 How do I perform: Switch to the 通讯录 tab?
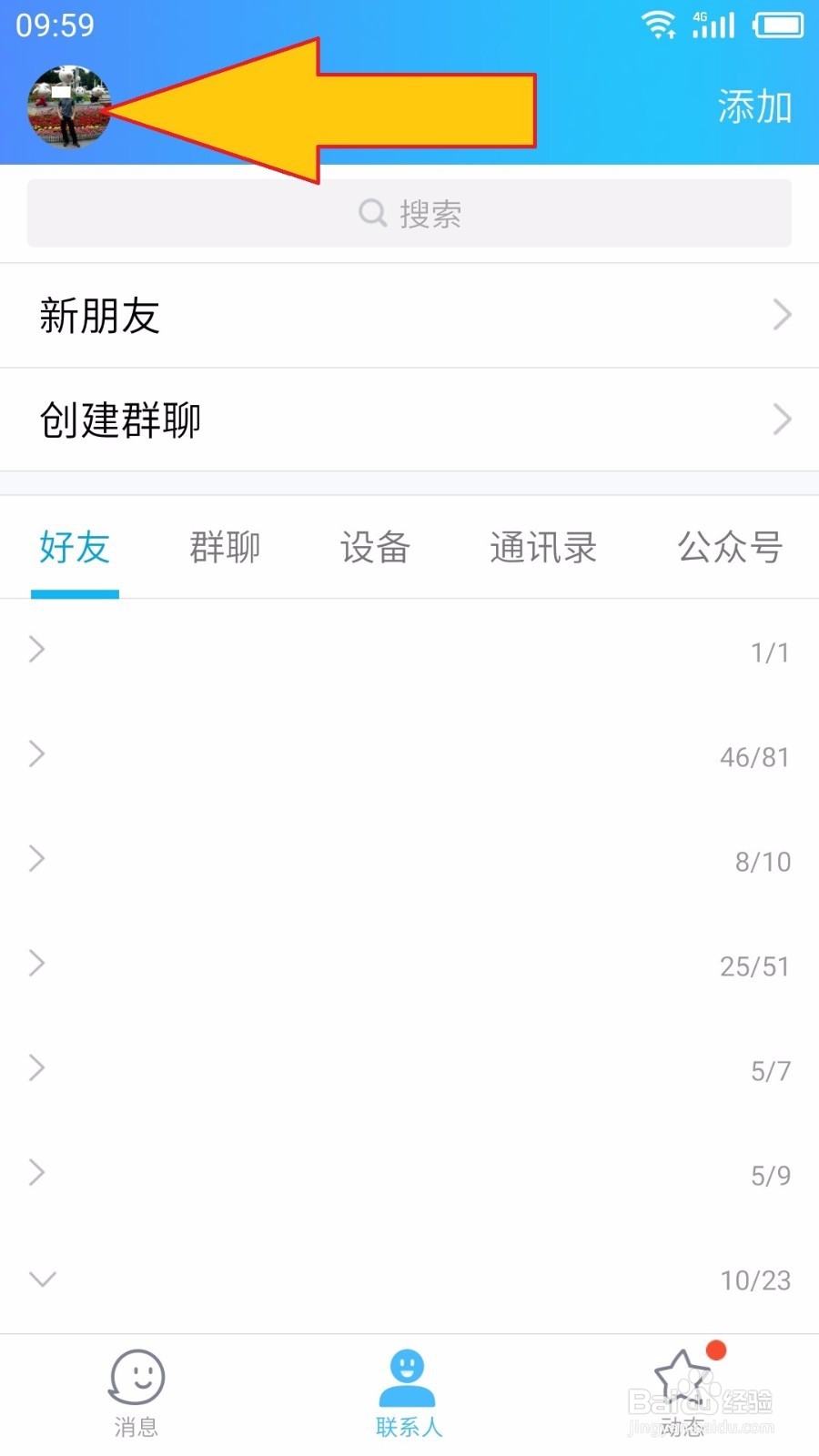pos(543,548)
